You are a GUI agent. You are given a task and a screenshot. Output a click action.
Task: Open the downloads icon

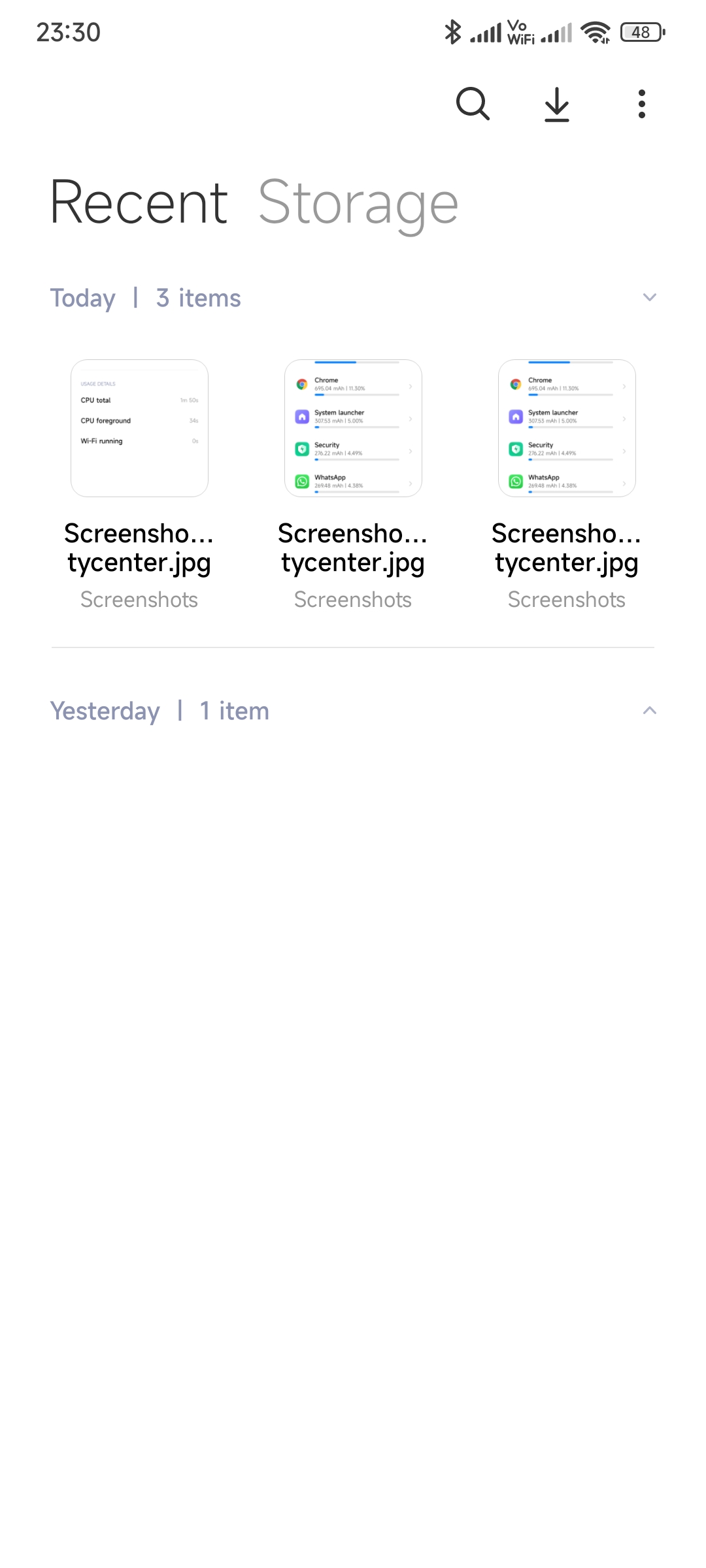557,104
